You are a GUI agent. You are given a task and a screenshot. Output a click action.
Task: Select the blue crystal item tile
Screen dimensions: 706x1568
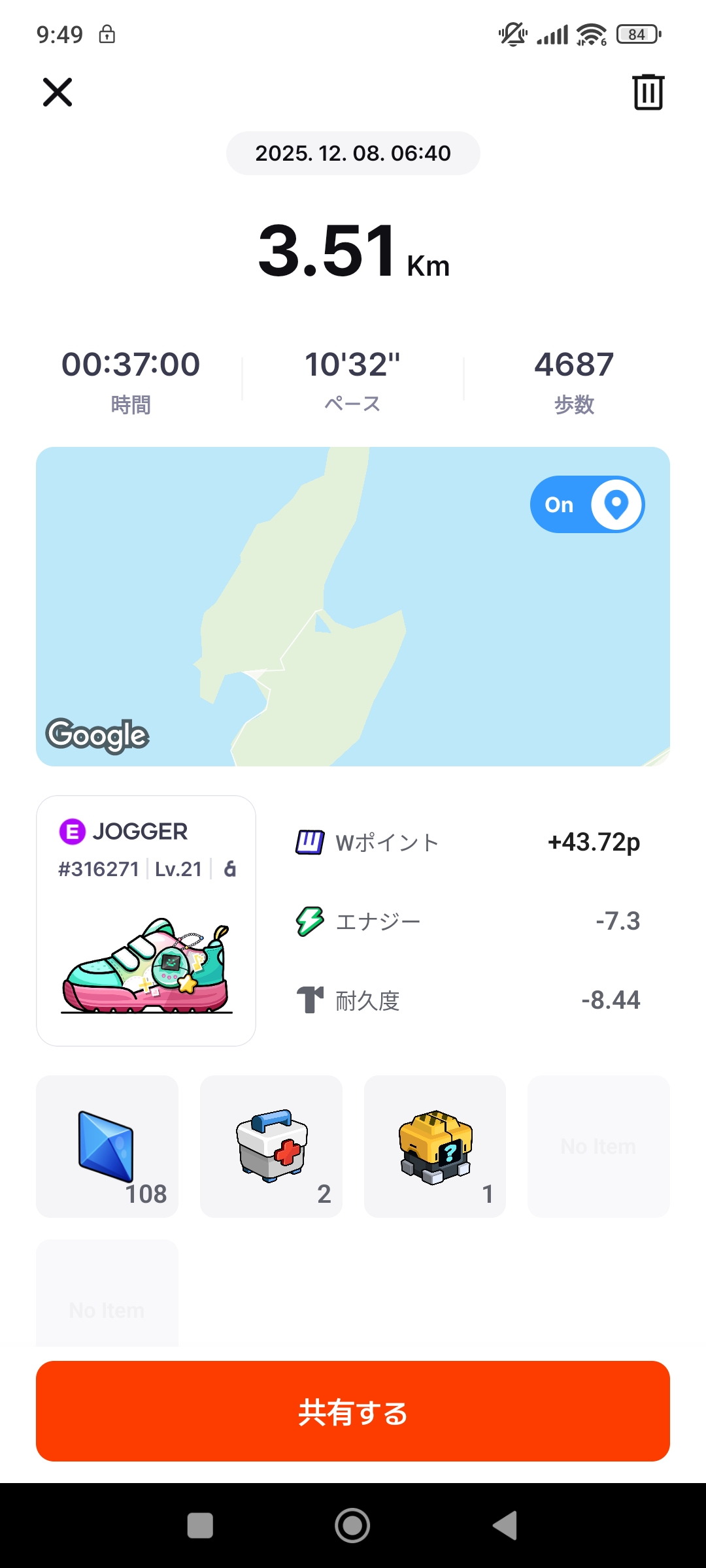pyautogui.click(x=107, y=1147)
